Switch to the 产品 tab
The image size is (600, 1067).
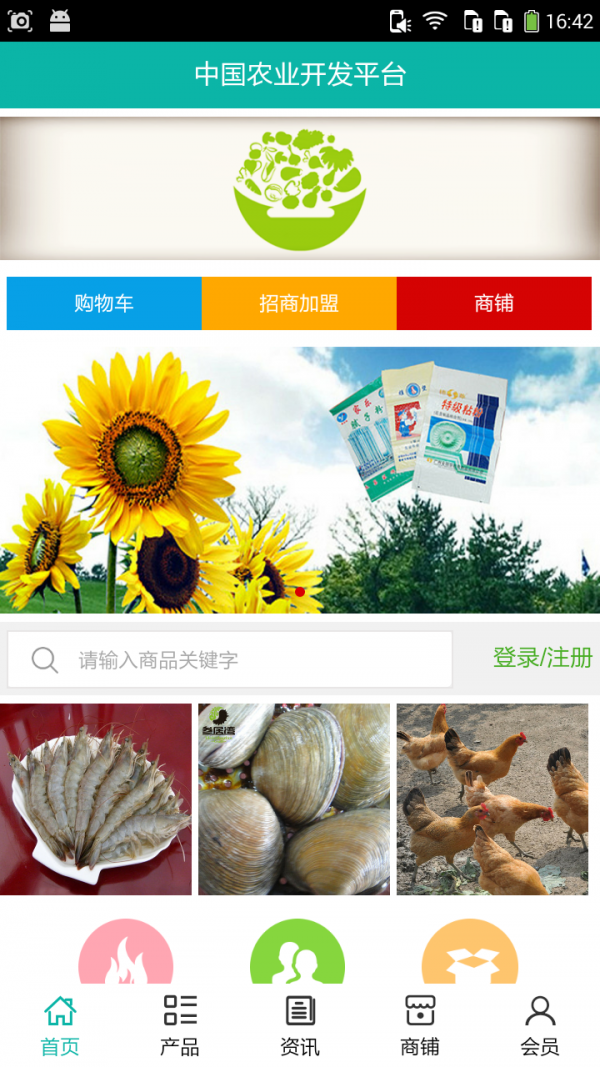(180, 1026)
